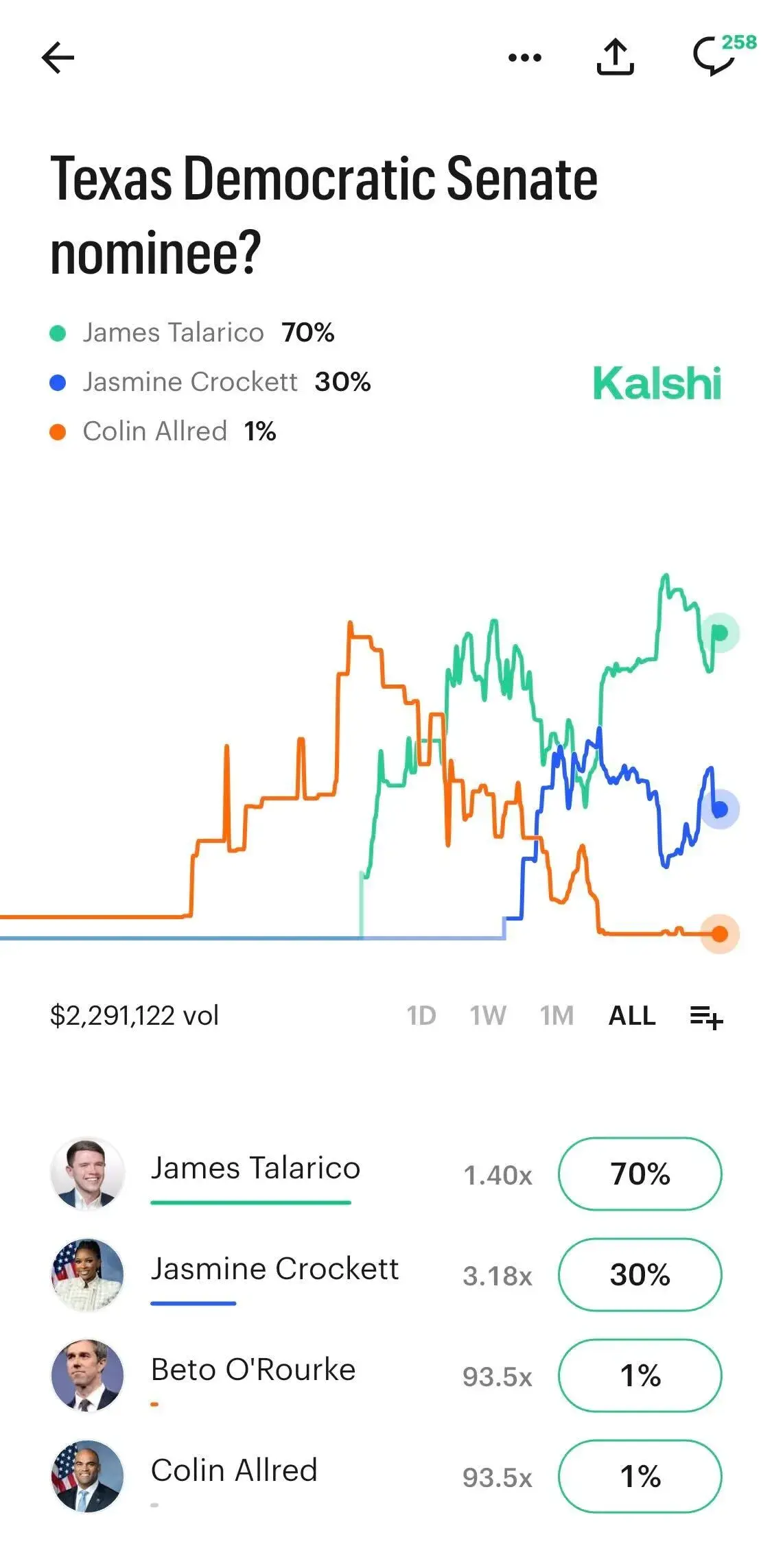Select the ALL time range
This screenshot has height=1568, width=772.
point(631,1015)
